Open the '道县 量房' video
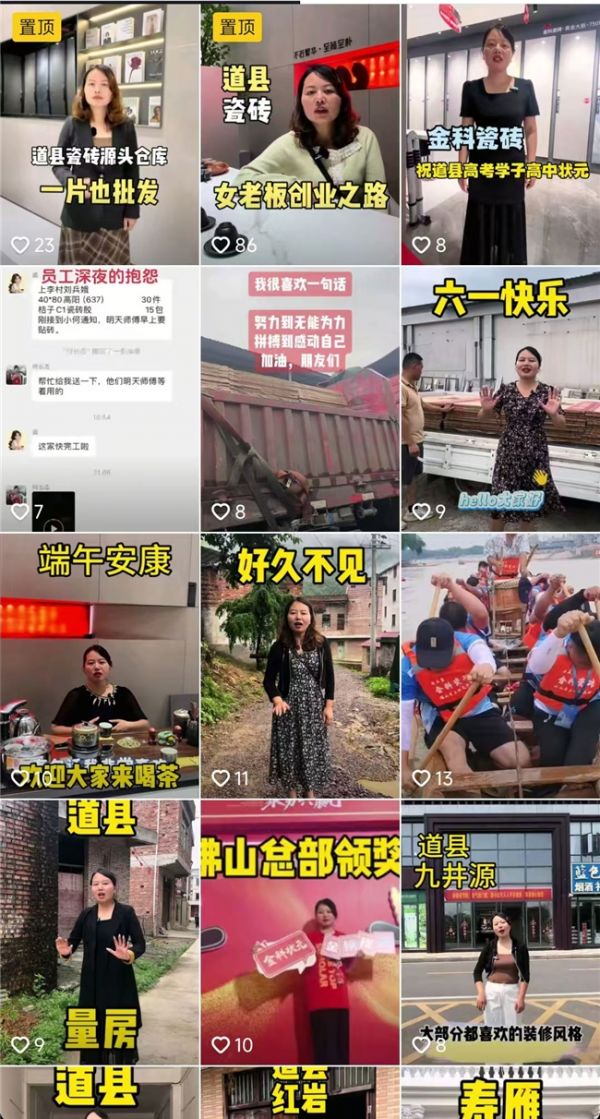The image size is (600, 1119). [99, 930]
